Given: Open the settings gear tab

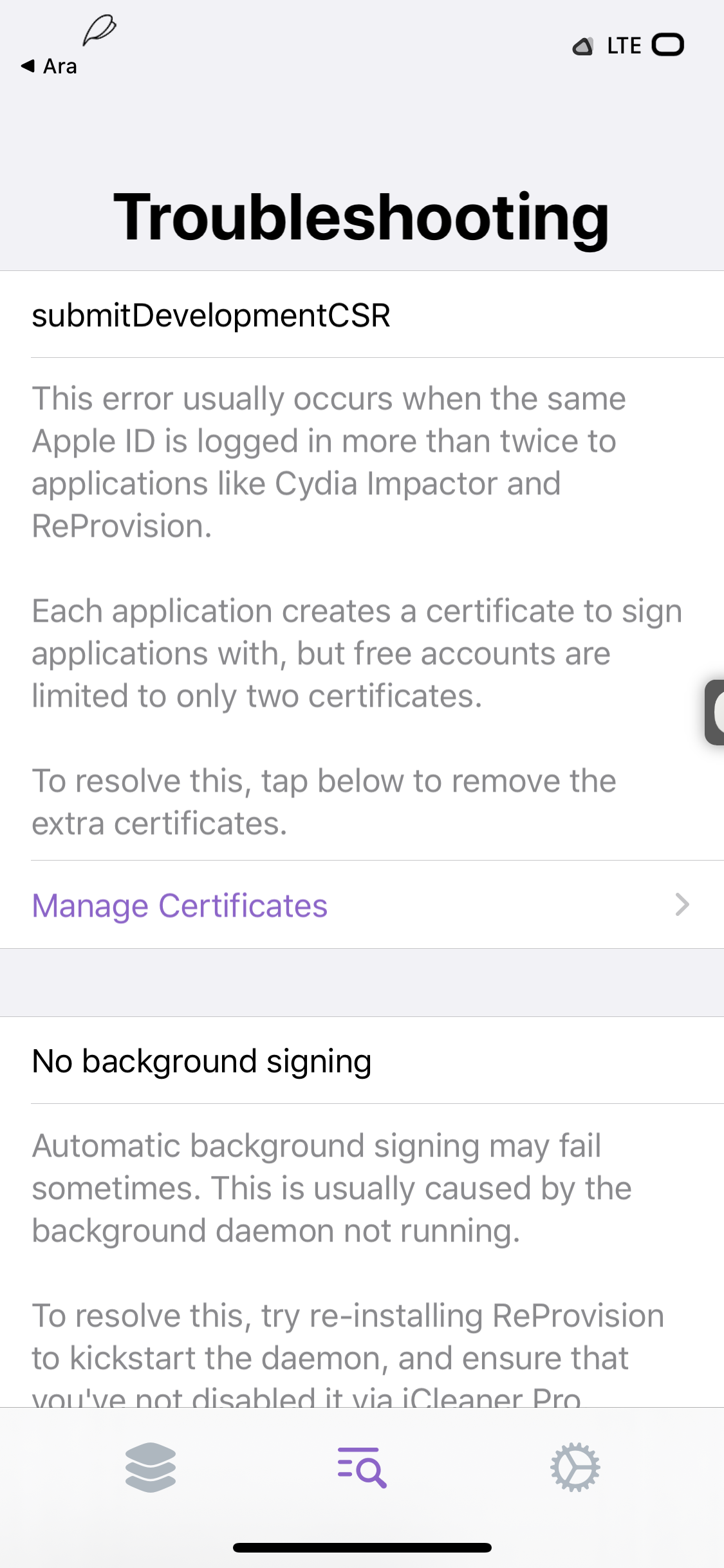Looking at the screenshot, I should tap(575, 1468).
